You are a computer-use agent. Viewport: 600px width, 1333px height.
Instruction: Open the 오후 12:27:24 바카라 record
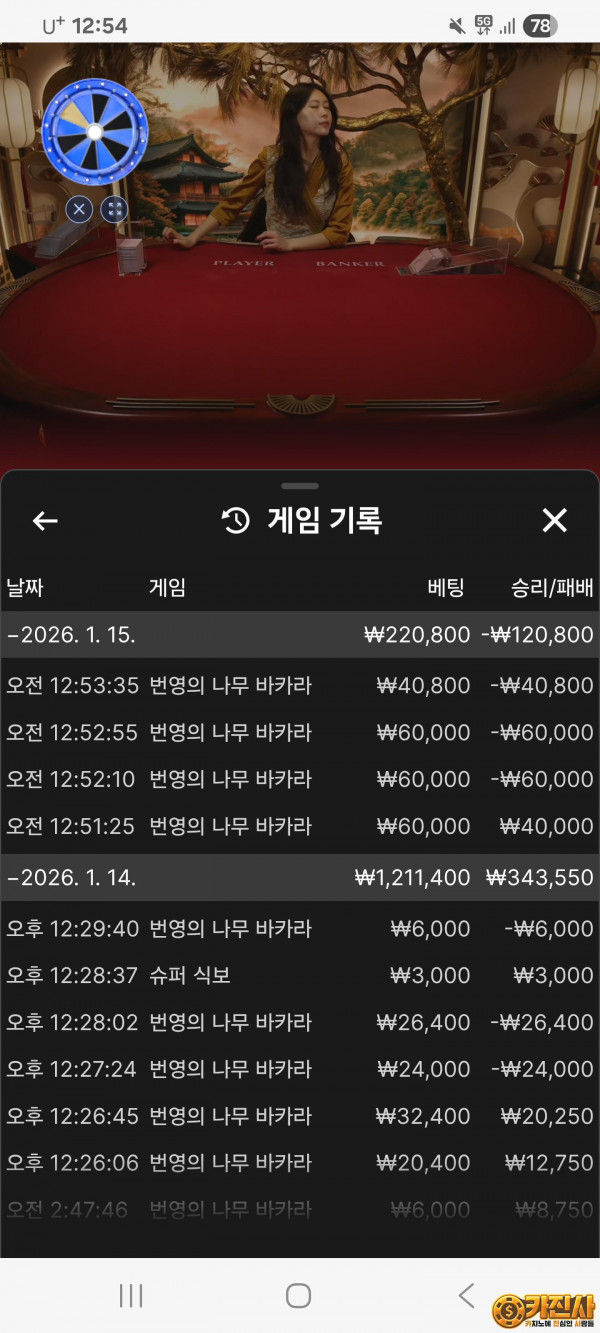300,1069
